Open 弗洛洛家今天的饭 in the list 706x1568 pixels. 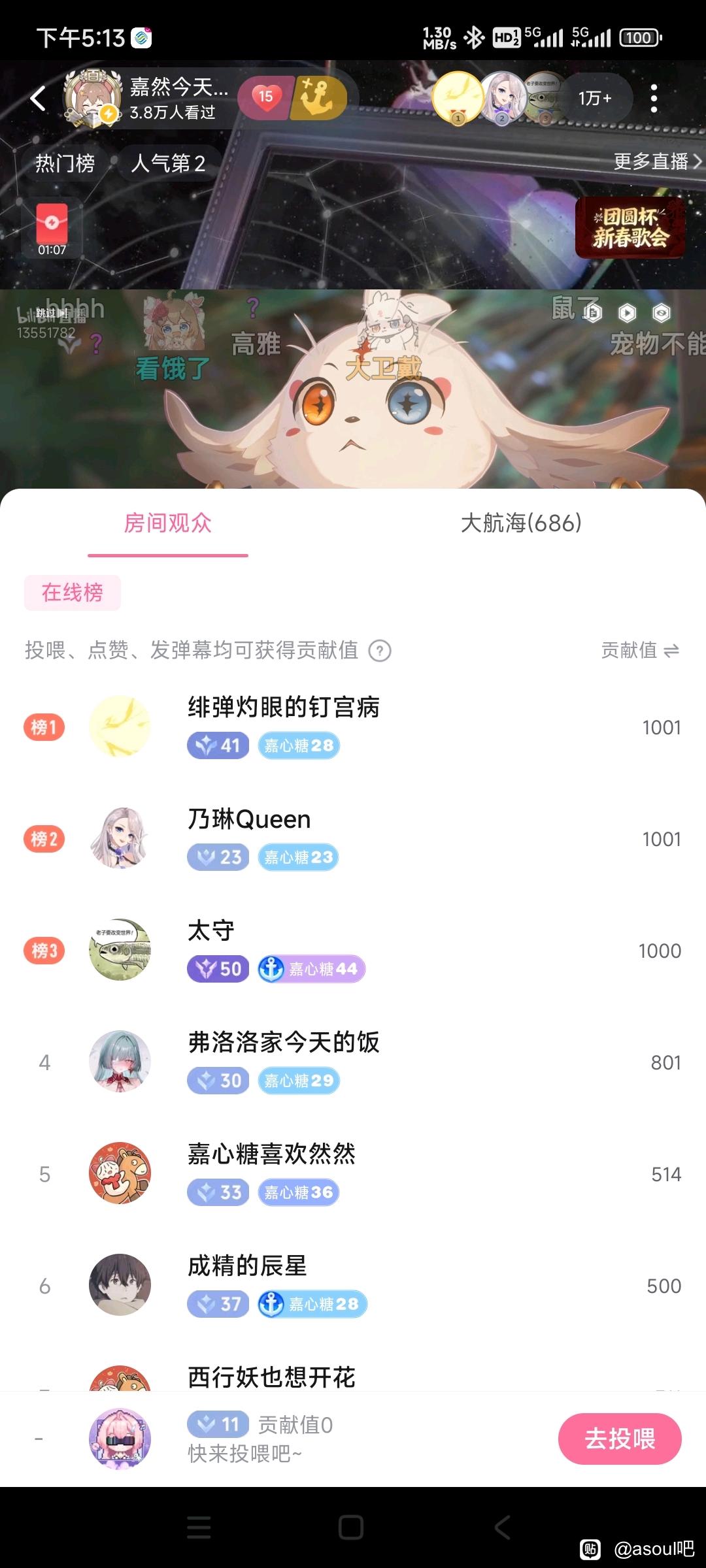pos(283,1043)
